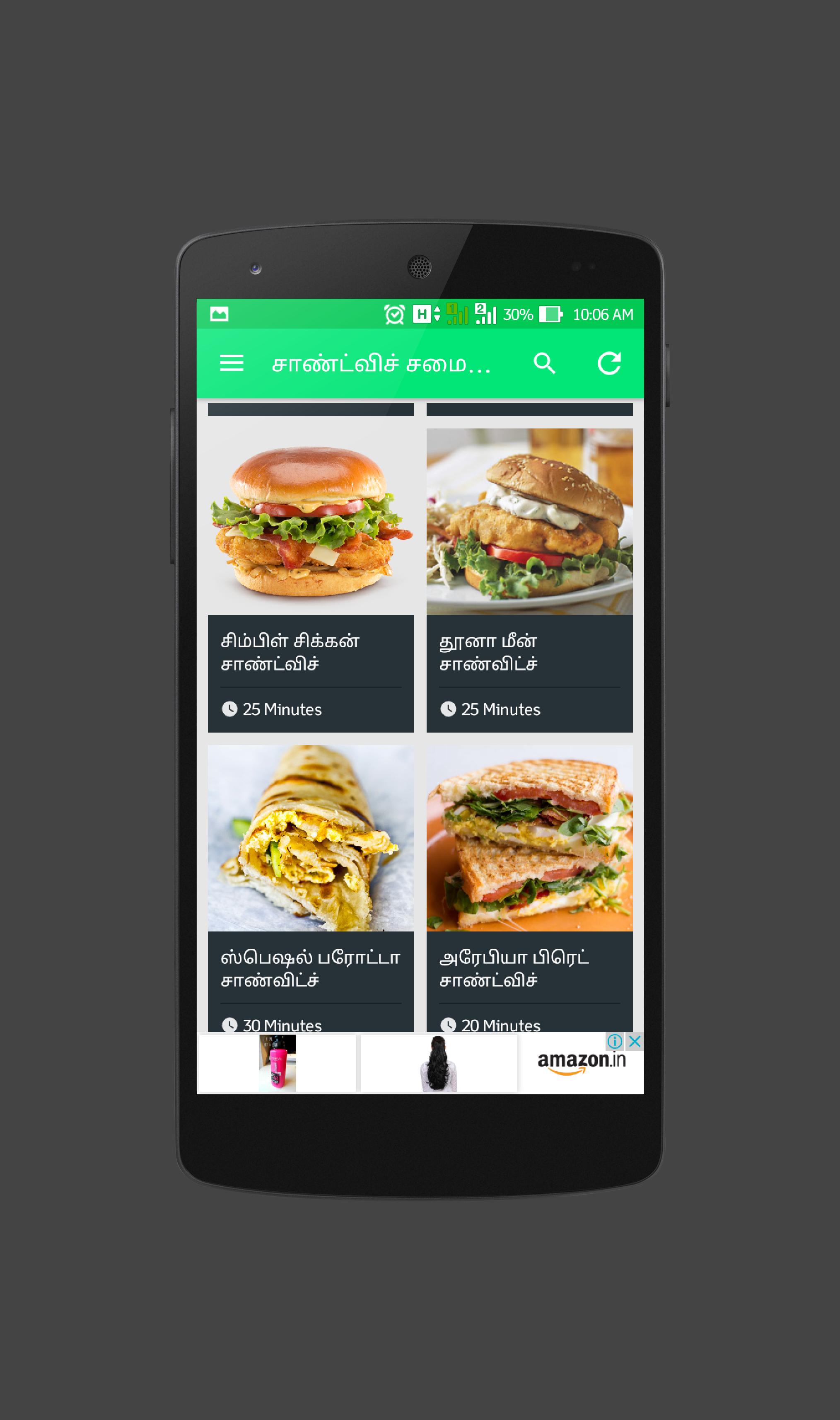Open அரேபியா பிரெட் சாண்ட்விச் recipe card

(529, 889)
